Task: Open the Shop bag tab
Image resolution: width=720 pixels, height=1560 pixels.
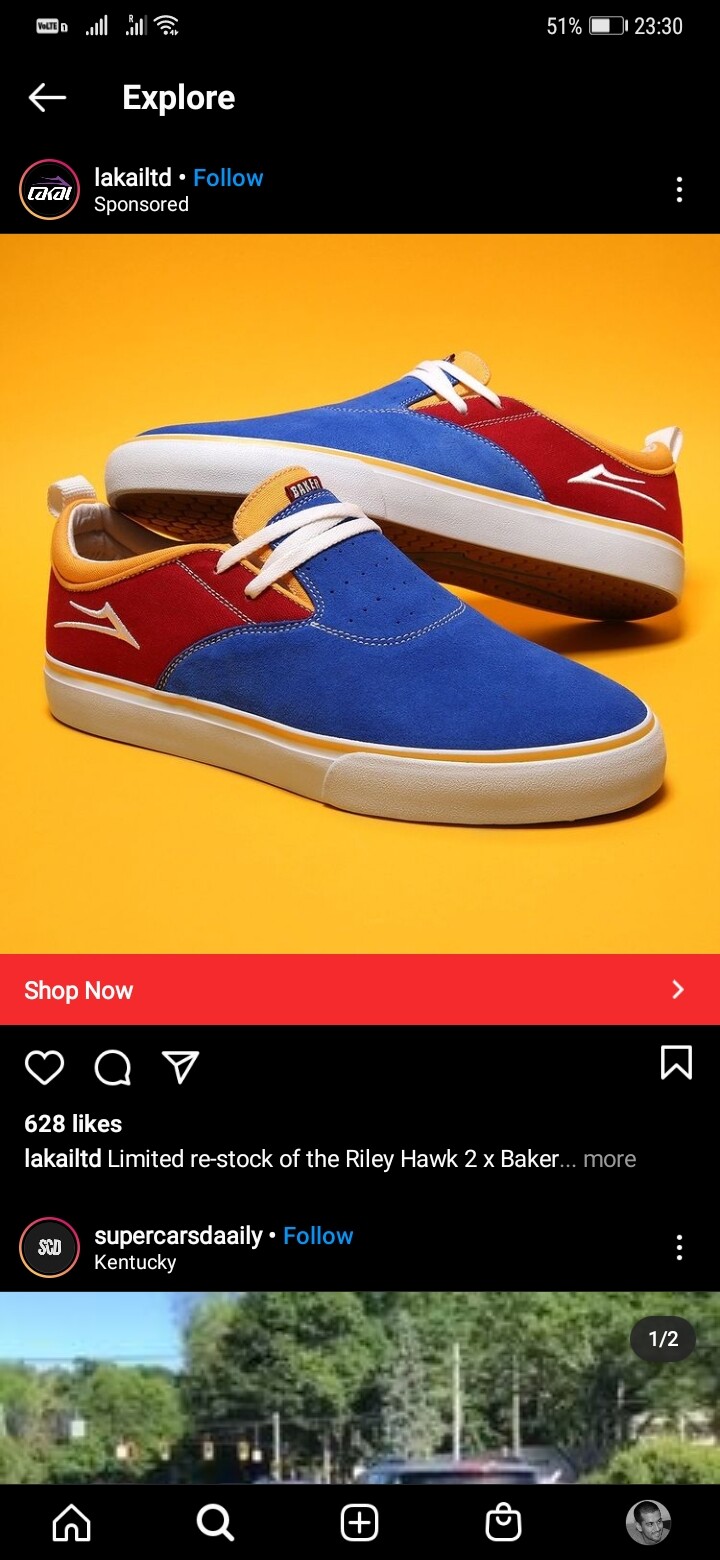Action: (503, 1523)
